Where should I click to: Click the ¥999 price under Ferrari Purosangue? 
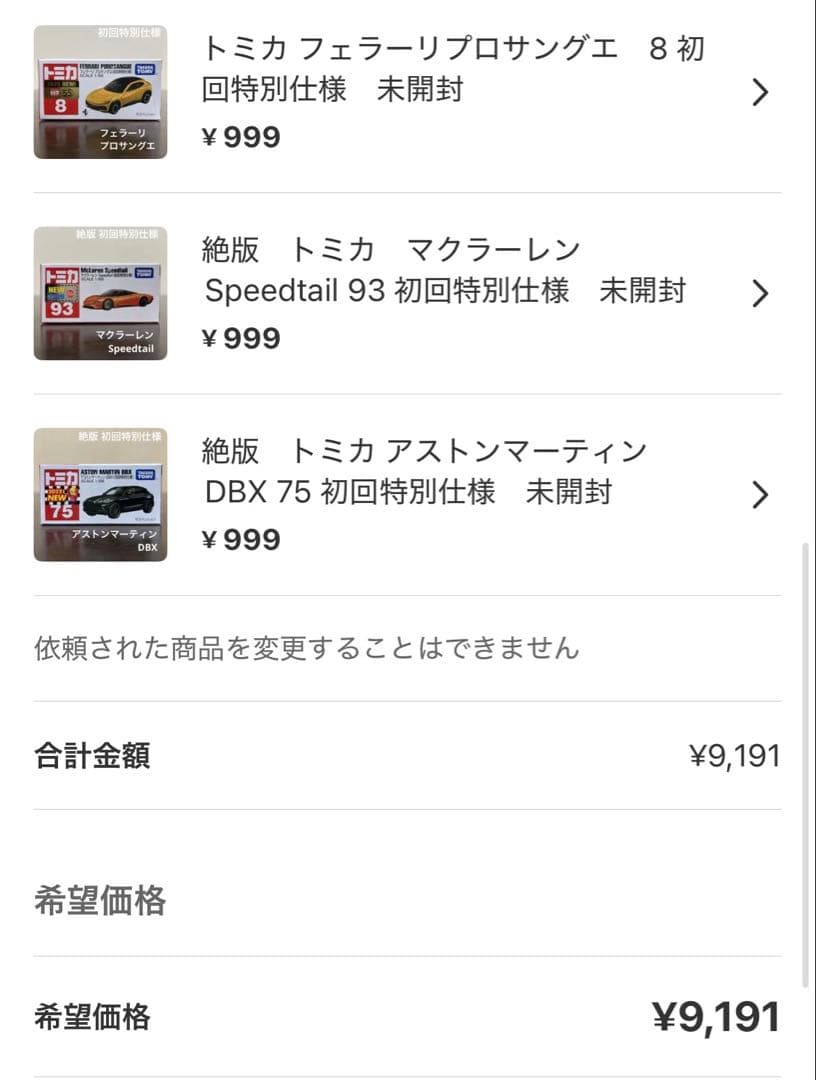click(x=241, y=137)
